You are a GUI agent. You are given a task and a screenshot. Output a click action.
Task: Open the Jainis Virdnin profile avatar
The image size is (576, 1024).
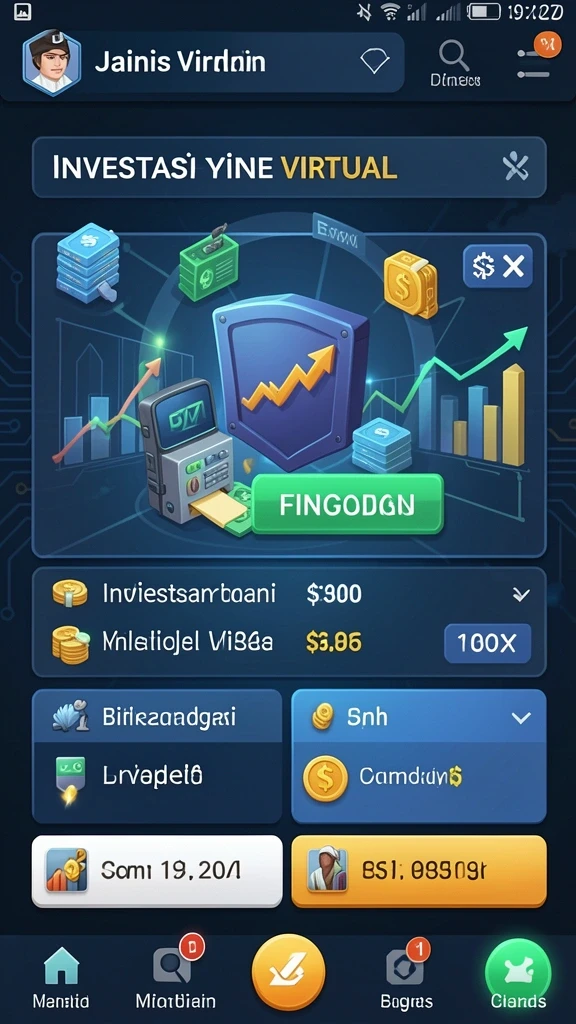52,63
